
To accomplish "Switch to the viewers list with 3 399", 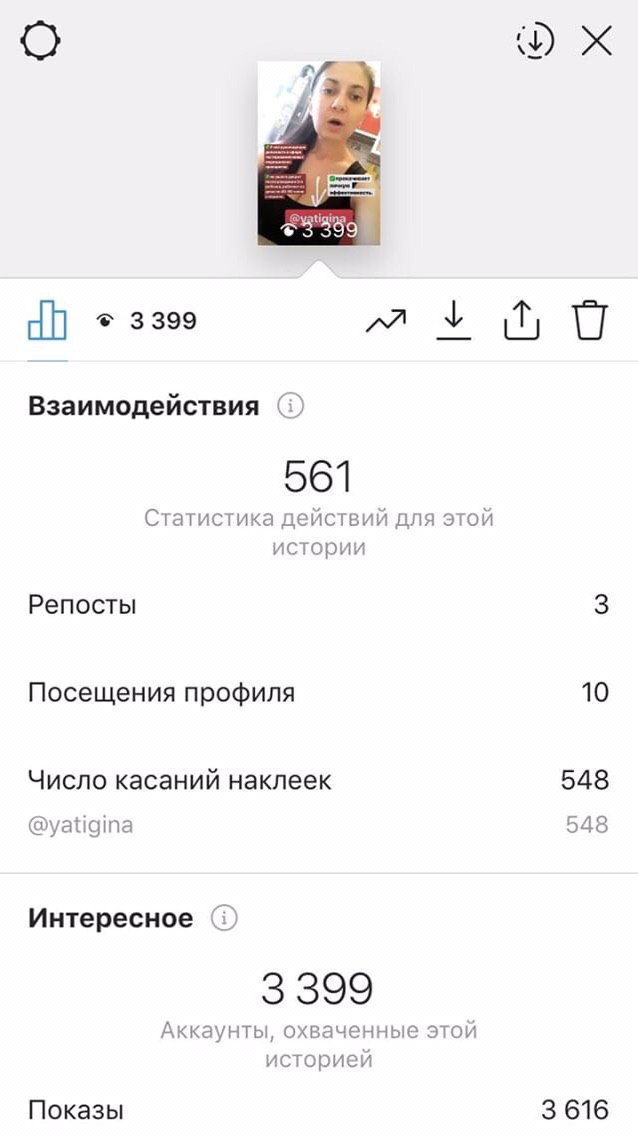I will click(x=146, y=320).
